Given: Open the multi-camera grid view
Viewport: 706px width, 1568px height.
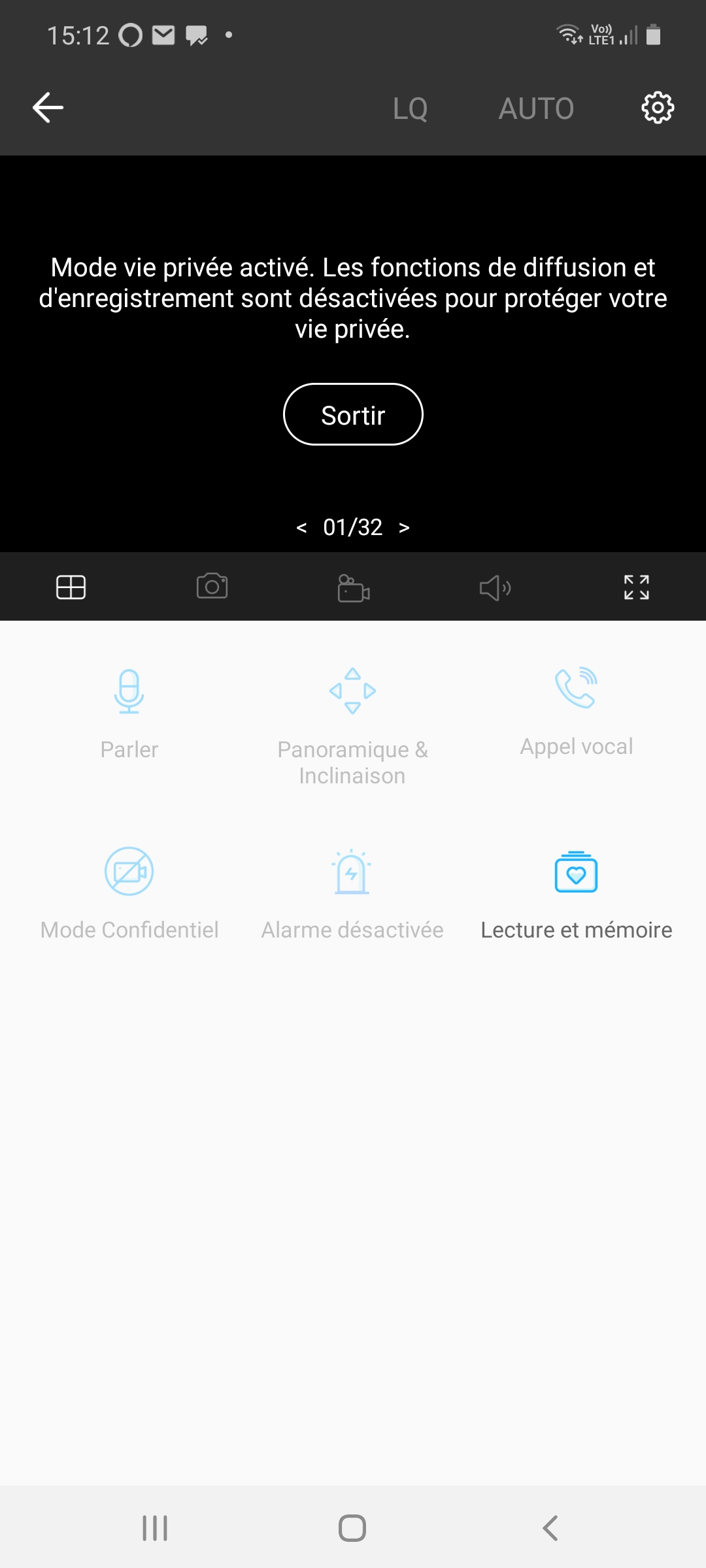Looking at the screenshot, I should click(71, 587).
